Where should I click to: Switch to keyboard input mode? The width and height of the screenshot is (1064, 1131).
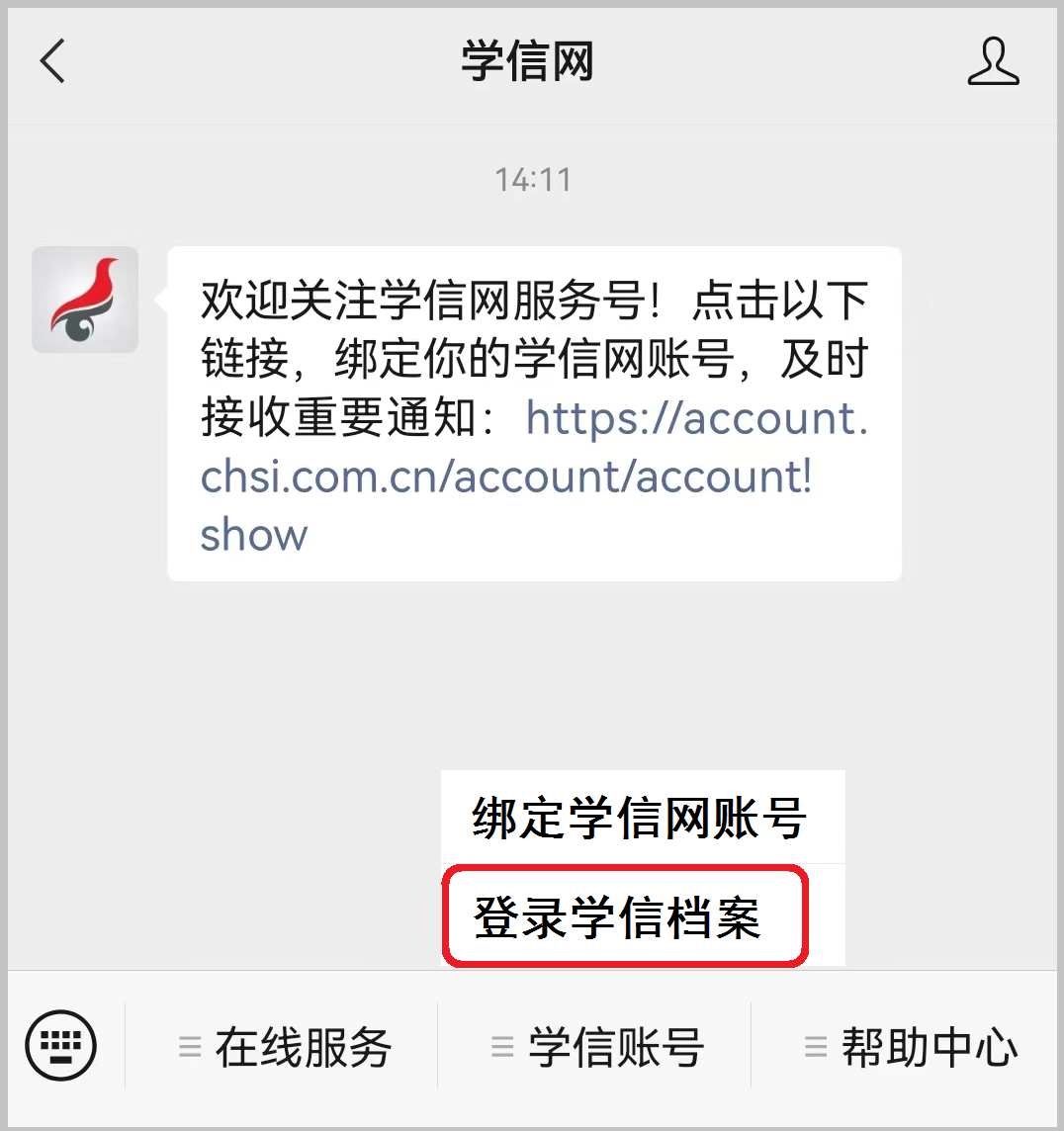[x=61, y=1046]
